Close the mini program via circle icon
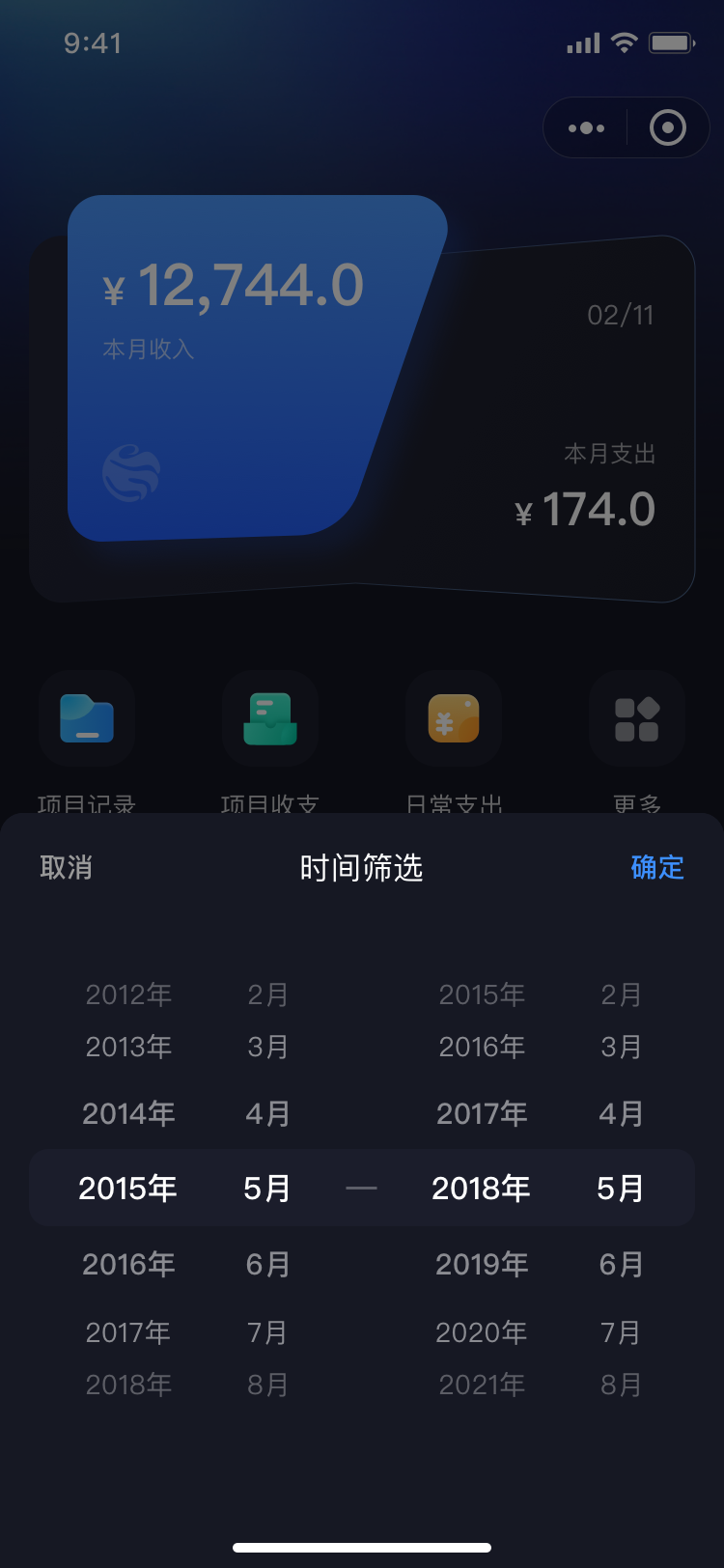The image size is (724, 1568). click(668, 127)
